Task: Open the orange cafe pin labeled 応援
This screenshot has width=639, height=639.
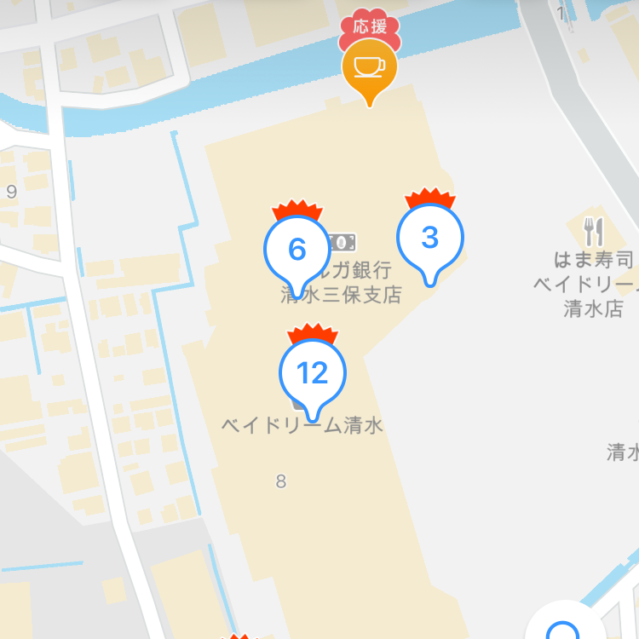Action: pyautogui.click(x=368, y=66)
